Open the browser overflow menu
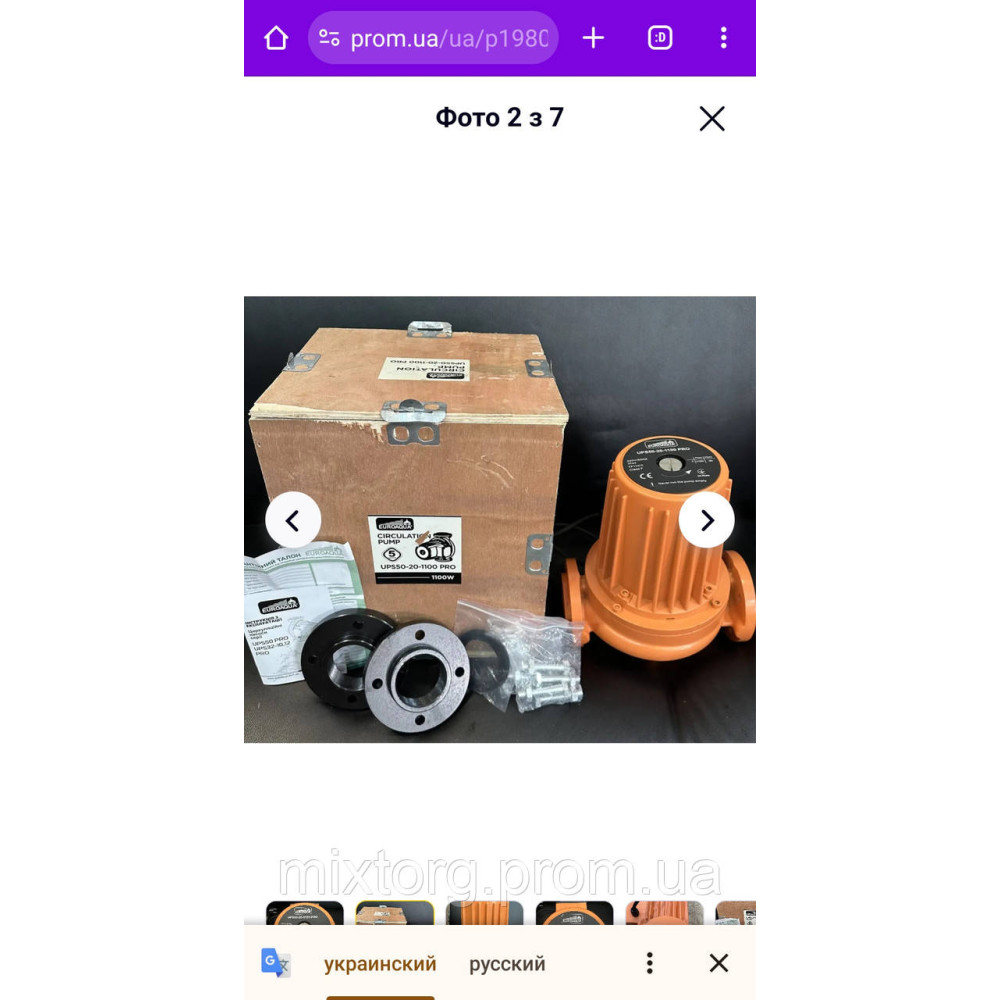 (723, 38)
